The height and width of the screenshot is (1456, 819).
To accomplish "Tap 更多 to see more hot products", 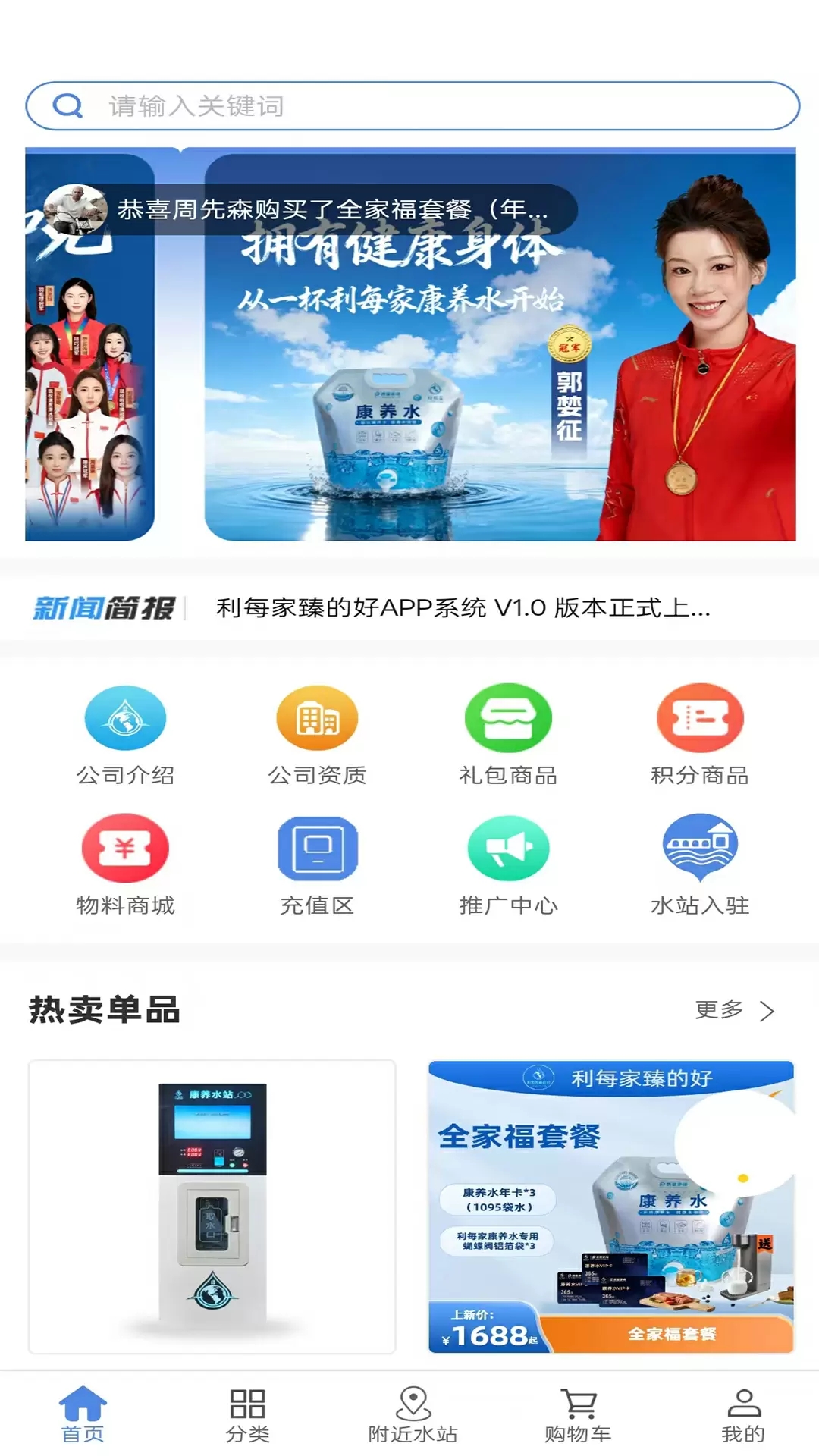I will pos(733,1010).
